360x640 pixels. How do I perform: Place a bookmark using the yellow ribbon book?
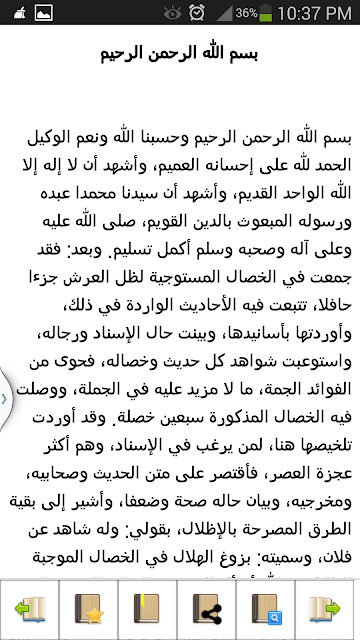point(147,609)
